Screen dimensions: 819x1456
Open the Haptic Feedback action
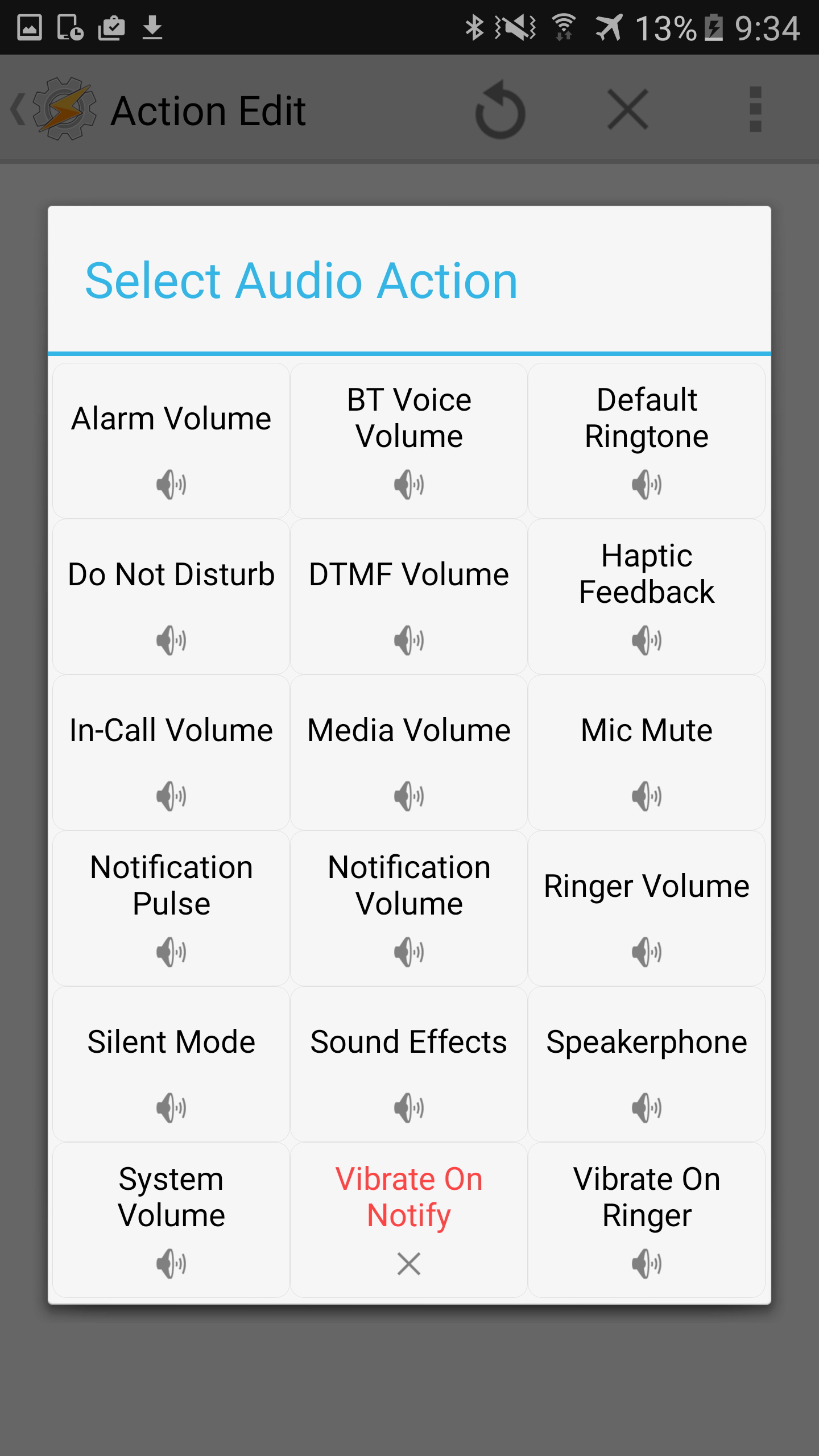coord(647,597)
